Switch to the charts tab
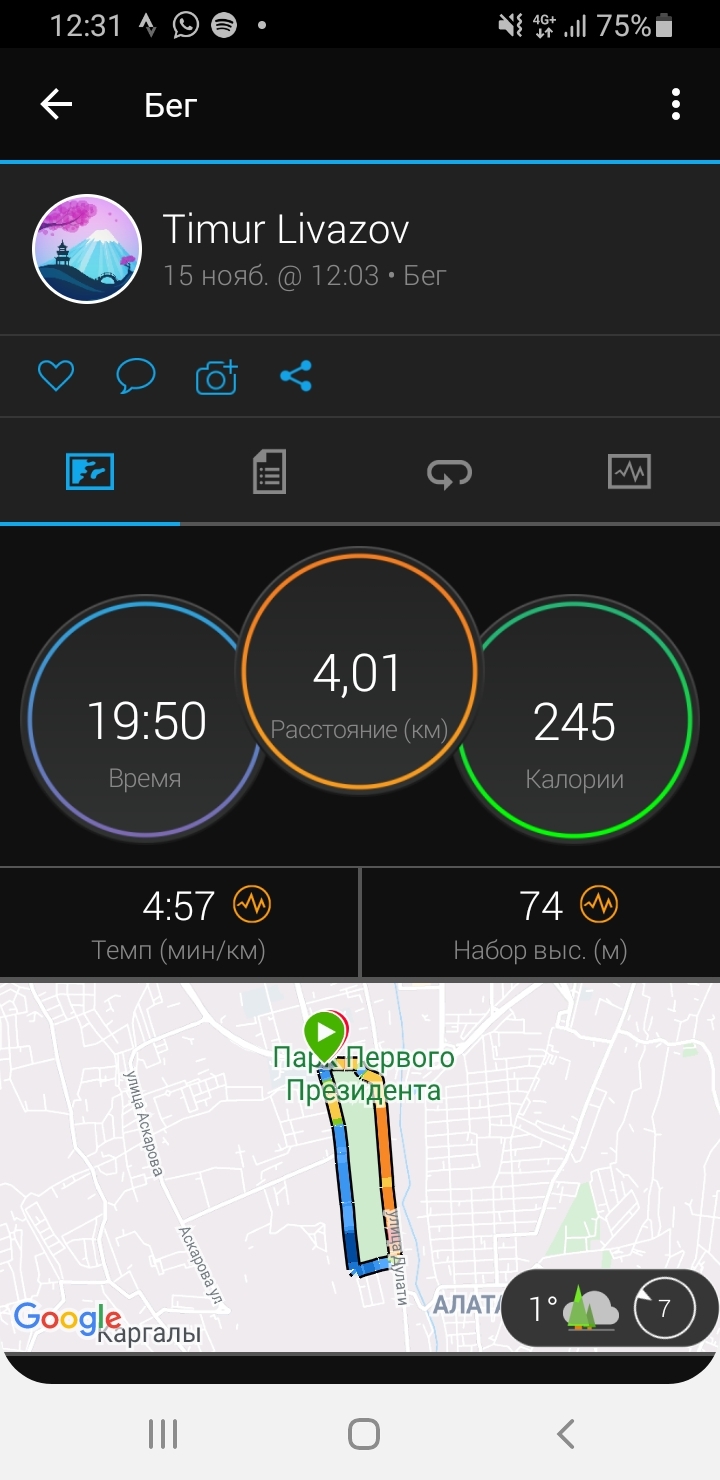Image resolution: width=720 pixels, height=1480 pixels. coord(629,471)
